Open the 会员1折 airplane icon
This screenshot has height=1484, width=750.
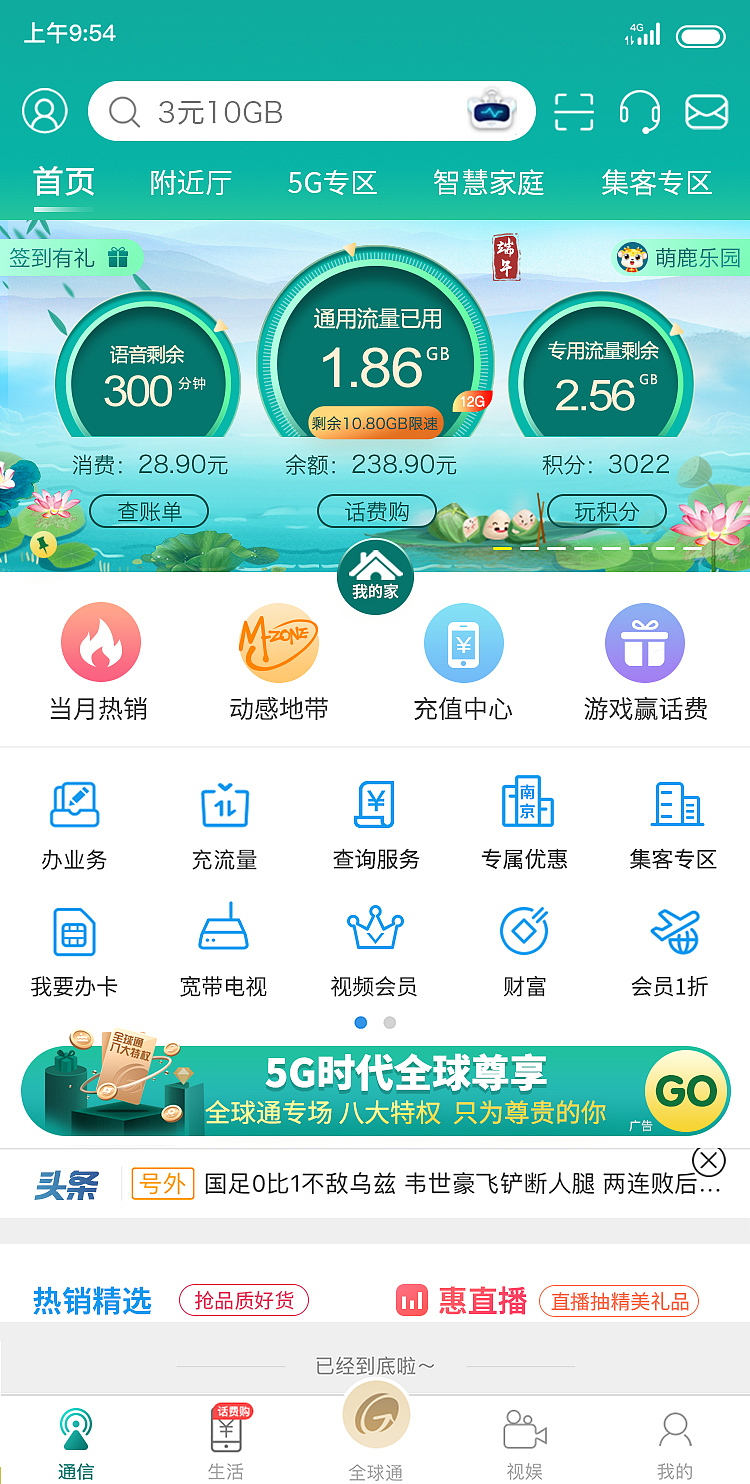coord(675,932)
